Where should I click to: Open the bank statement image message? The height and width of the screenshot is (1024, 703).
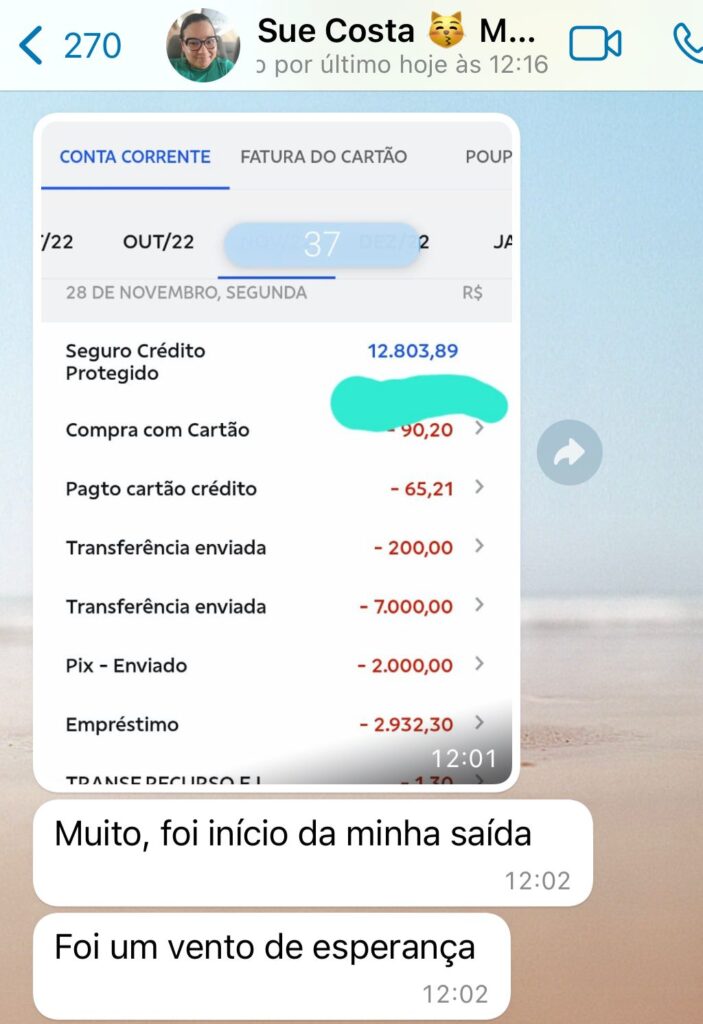(276, 452)
